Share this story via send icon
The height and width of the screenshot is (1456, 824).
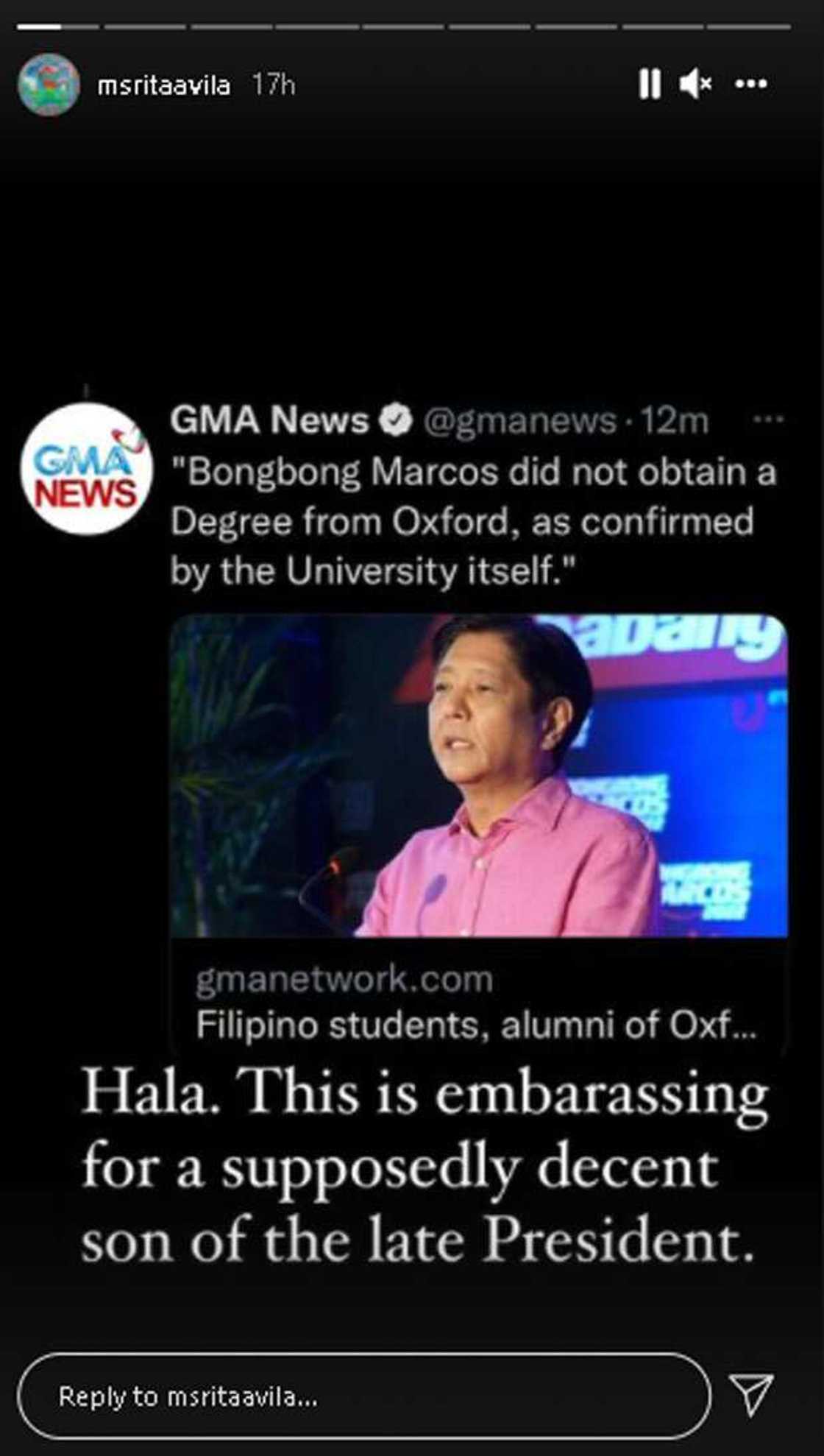click(751, 1393)
